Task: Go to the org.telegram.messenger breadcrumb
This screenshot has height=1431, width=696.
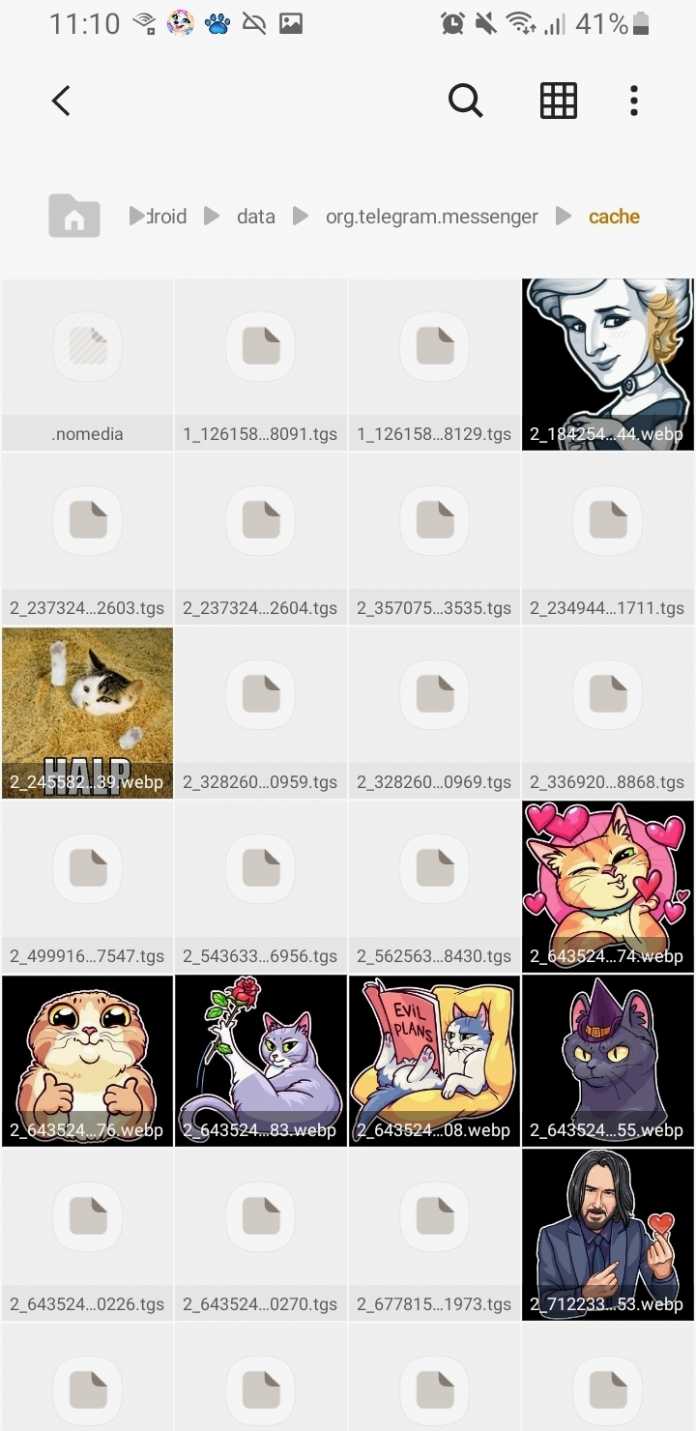Action: click(x=431, y=217)
